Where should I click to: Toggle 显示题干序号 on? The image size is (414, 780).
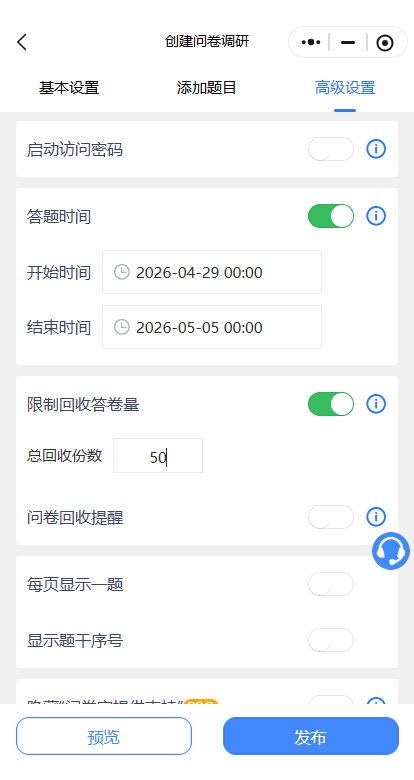[x=331, y=640]
